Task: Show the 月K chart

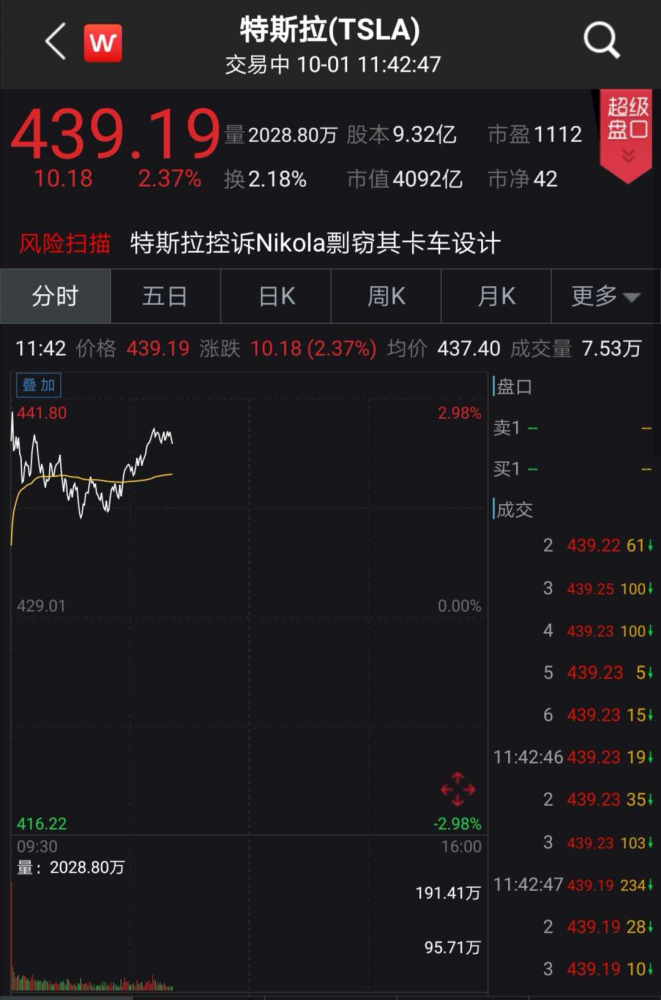Action: point(496,296)
